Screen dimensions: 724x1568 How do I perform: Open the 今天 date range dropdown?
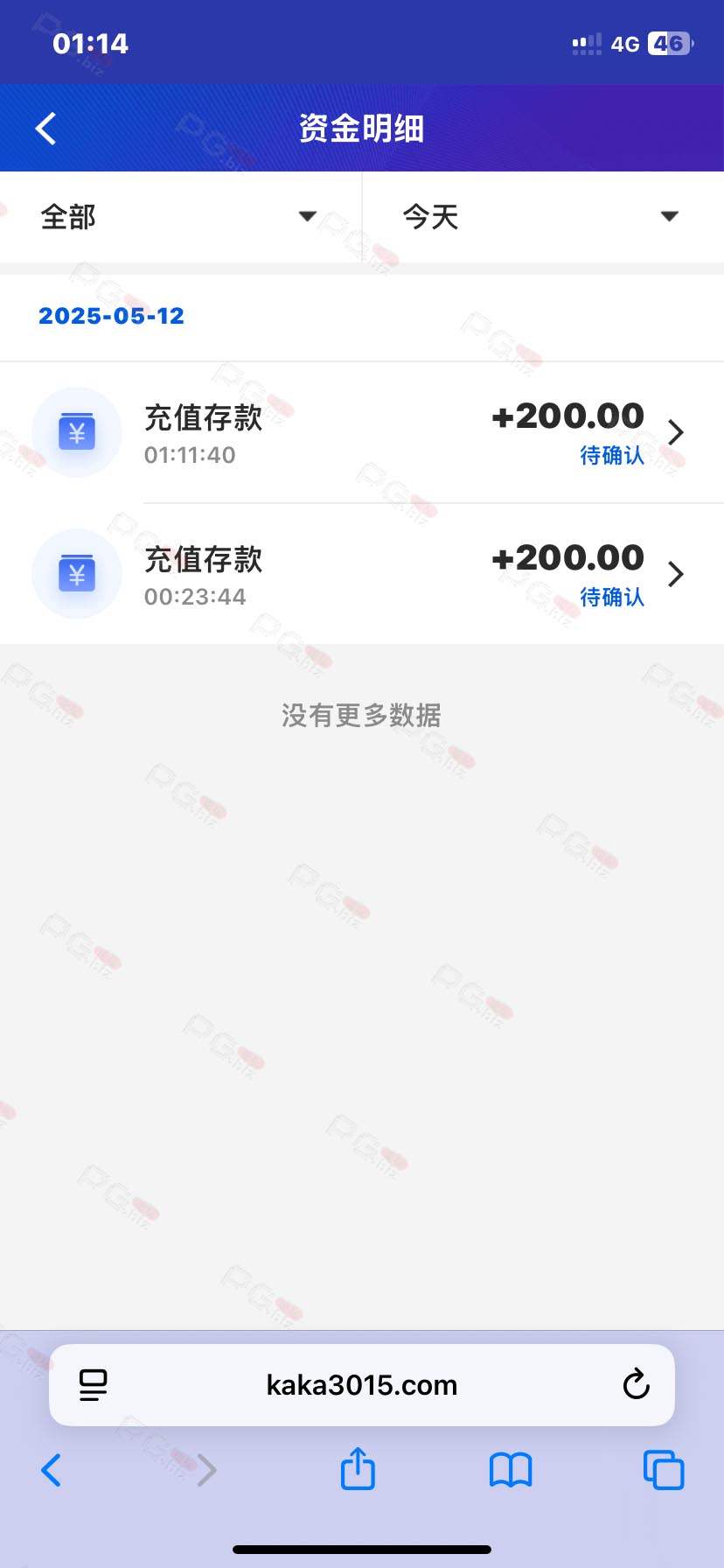(543, 216)
